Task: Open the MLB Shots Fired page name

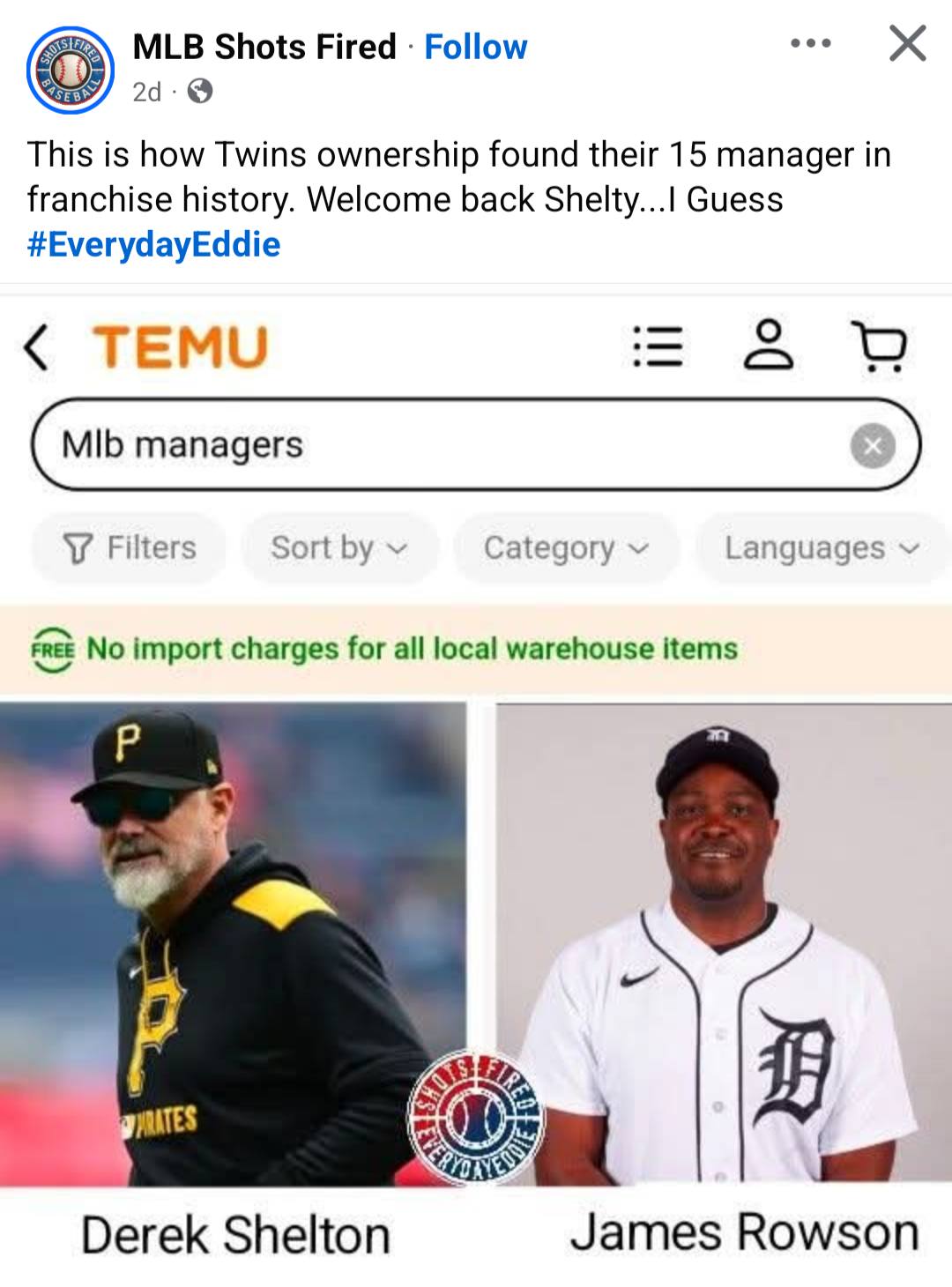Action: [264, 47]
